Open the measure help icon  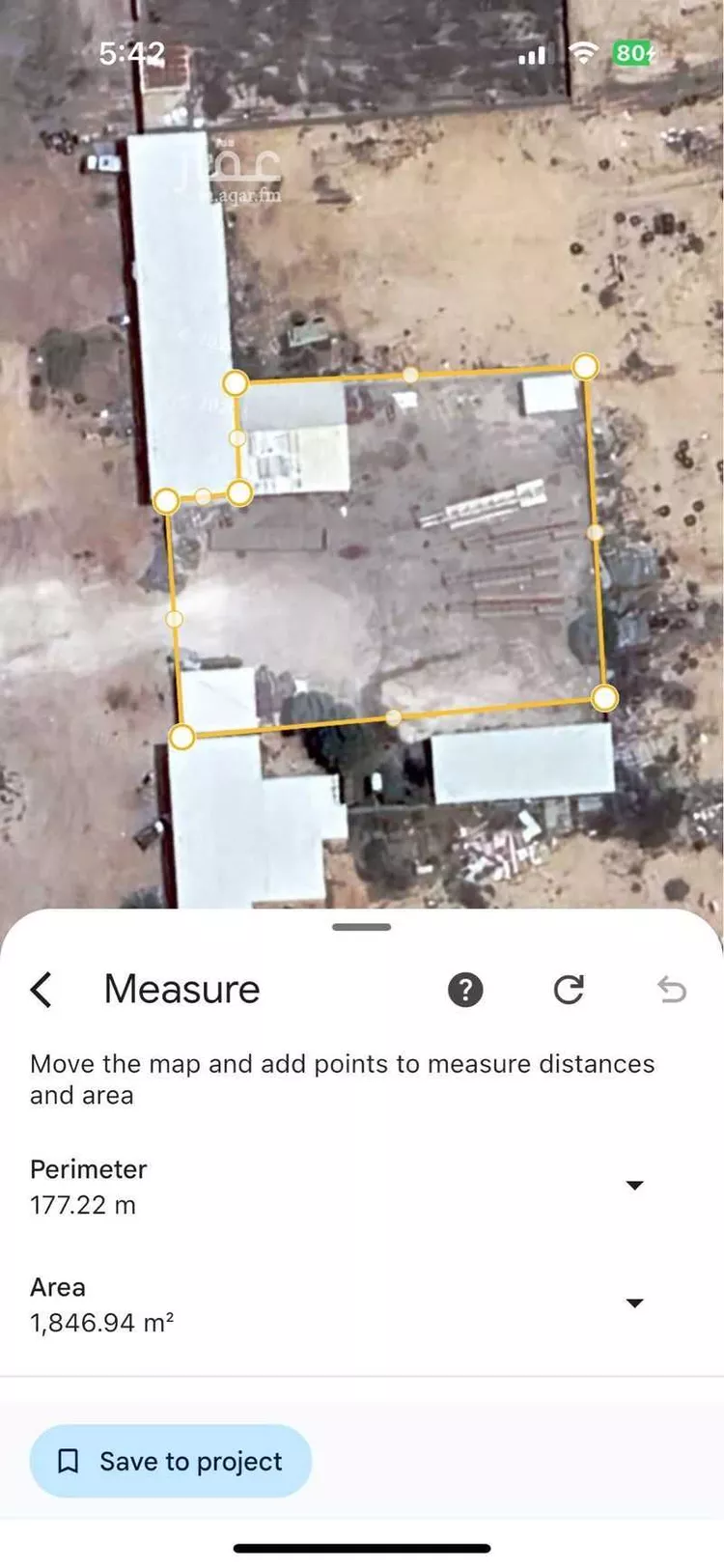click(465, 990)
